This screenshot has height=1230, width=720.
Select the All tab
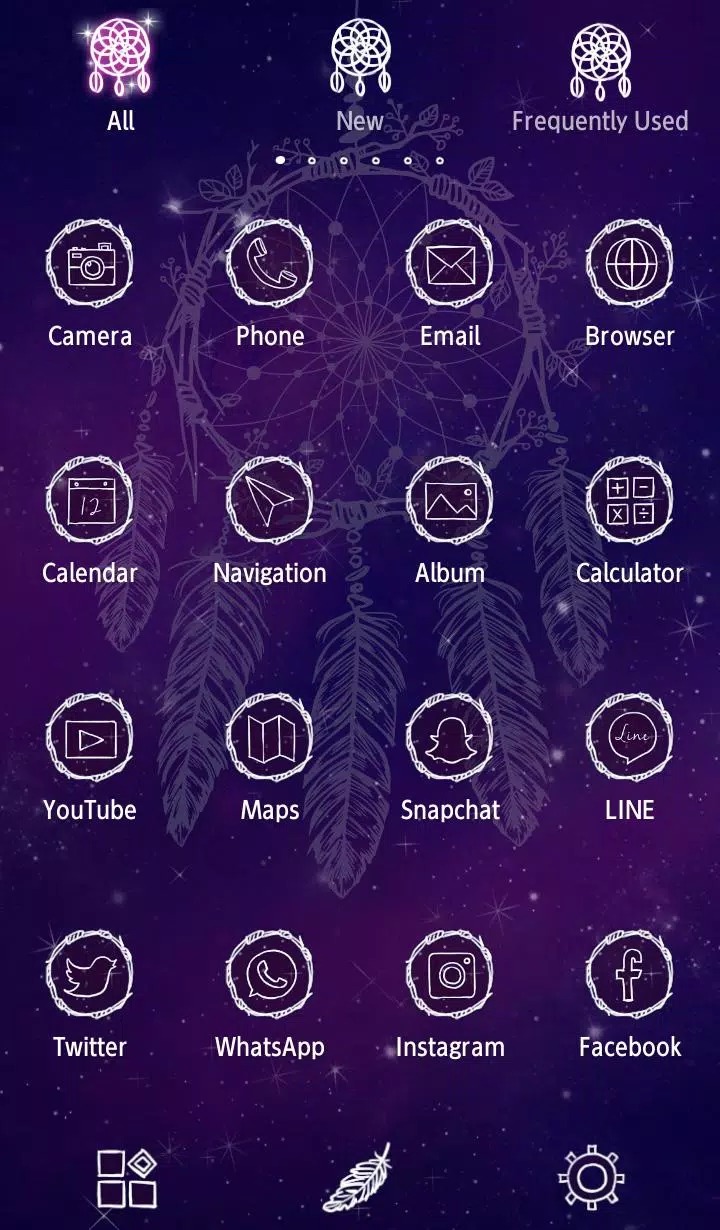pos(120,76)
